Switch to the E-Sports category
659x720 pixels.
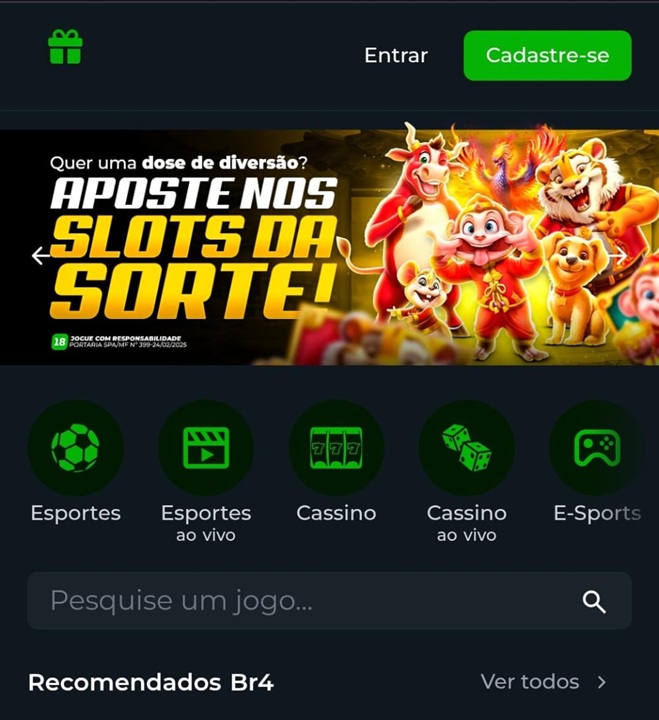[596, 448]
